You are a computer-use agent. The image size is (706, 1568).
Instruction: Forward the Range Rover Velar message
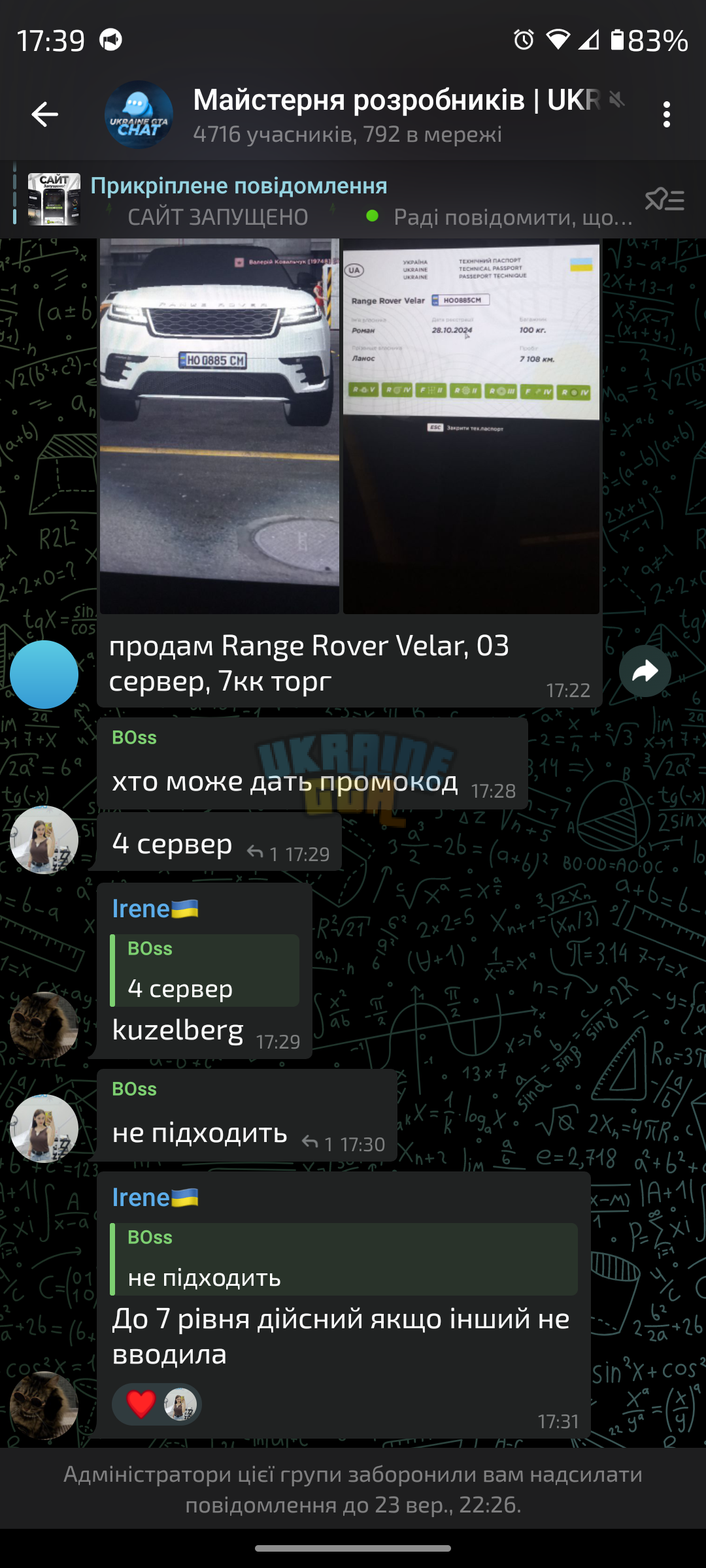click(645, 671)
